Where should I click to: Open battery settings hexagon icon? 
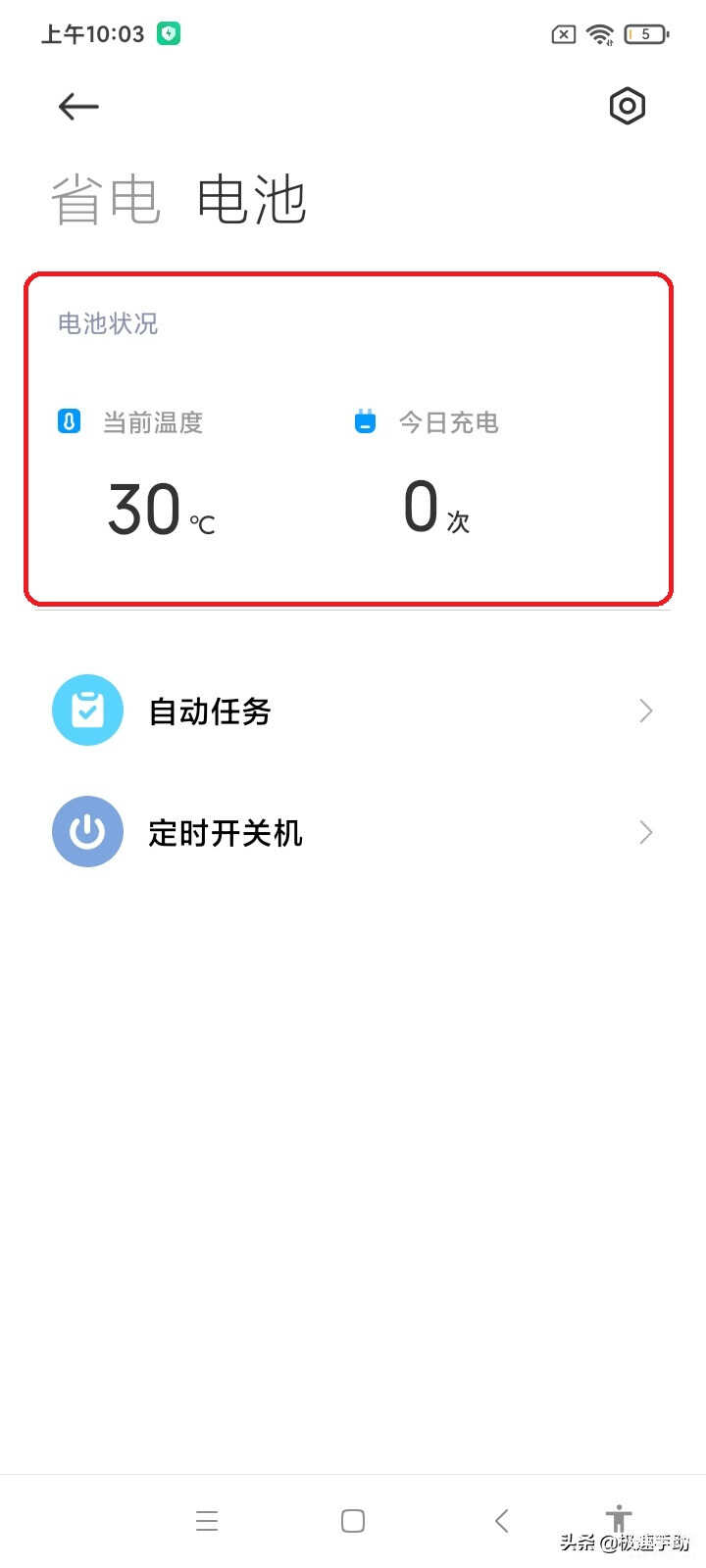tap(627, 106)
